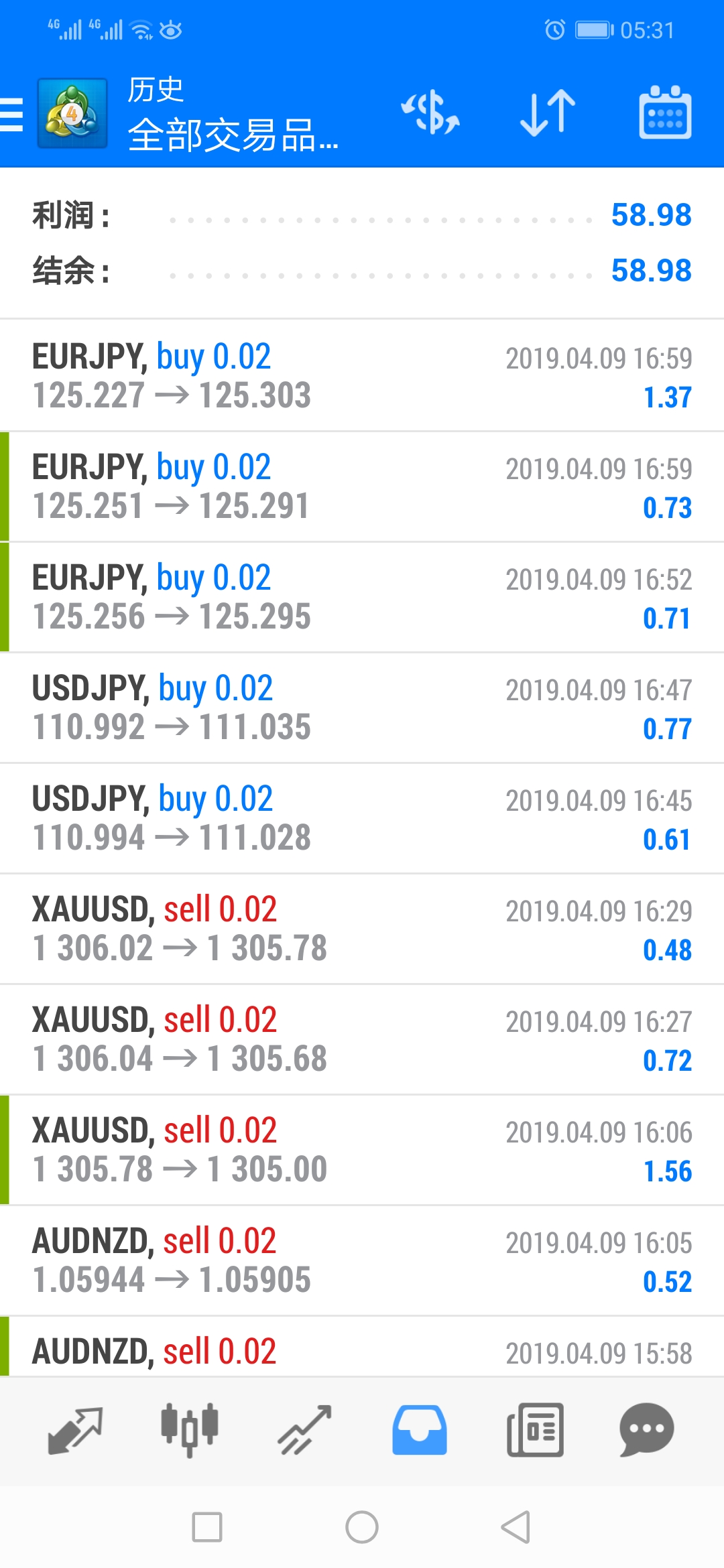
Task: Switch to the candlestick chart tab
Action: click(x=190, y=1430)
